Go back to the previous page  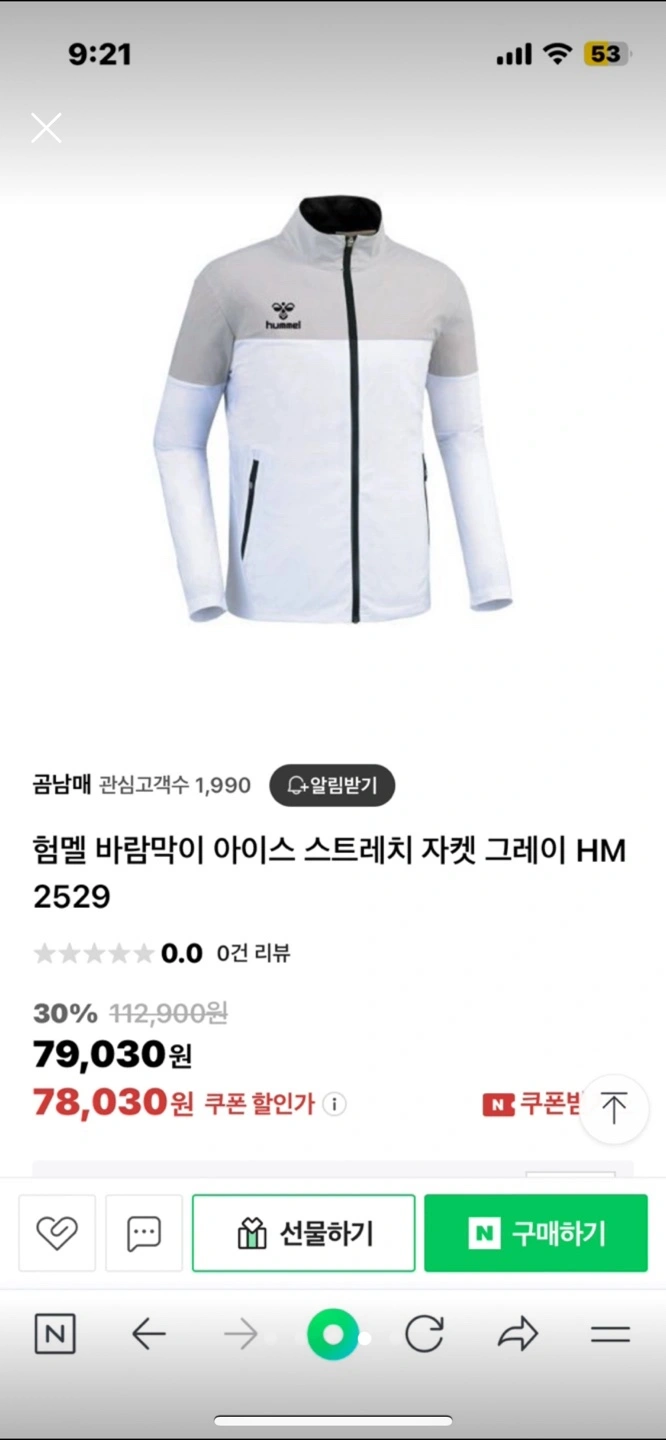pos(149,1335)
